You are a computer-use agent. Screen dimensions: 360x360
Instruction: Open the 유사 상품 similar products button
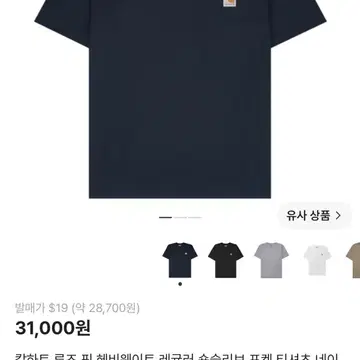tap(314, 216)
